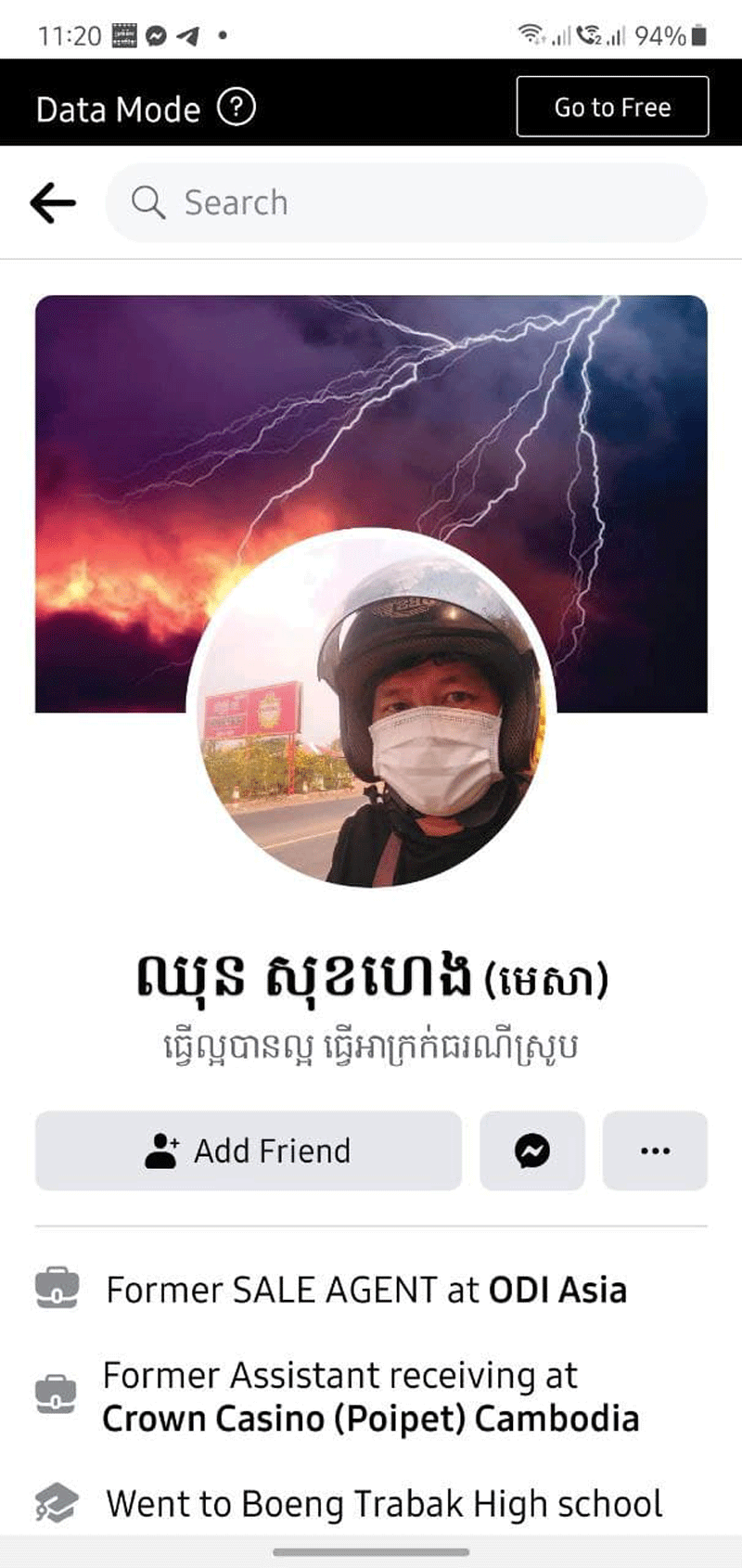View the circular profile picture

pyautogui.click(x=371, y=710)
